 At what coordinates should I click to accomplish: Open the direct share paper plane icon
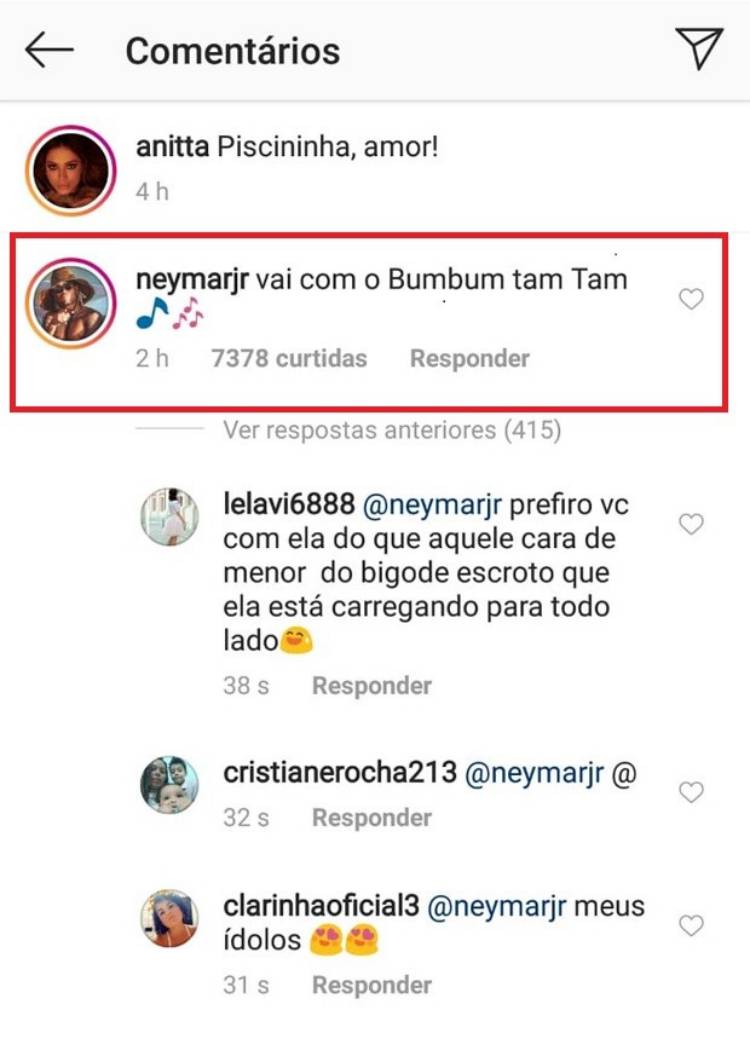click(x=698, y=49)
